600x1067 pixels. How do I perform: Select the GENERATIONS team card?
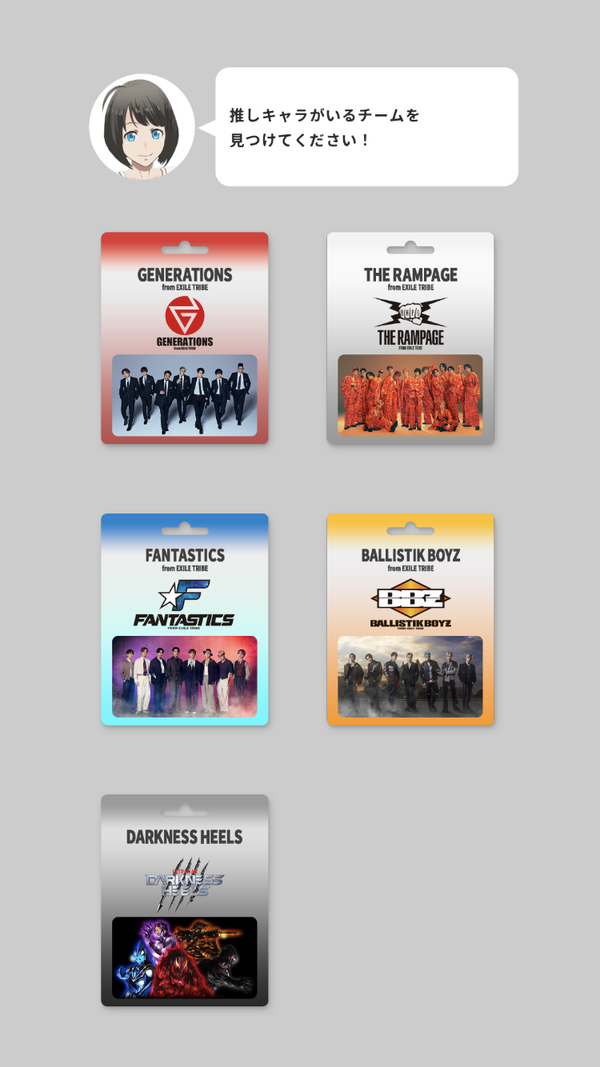184,338
